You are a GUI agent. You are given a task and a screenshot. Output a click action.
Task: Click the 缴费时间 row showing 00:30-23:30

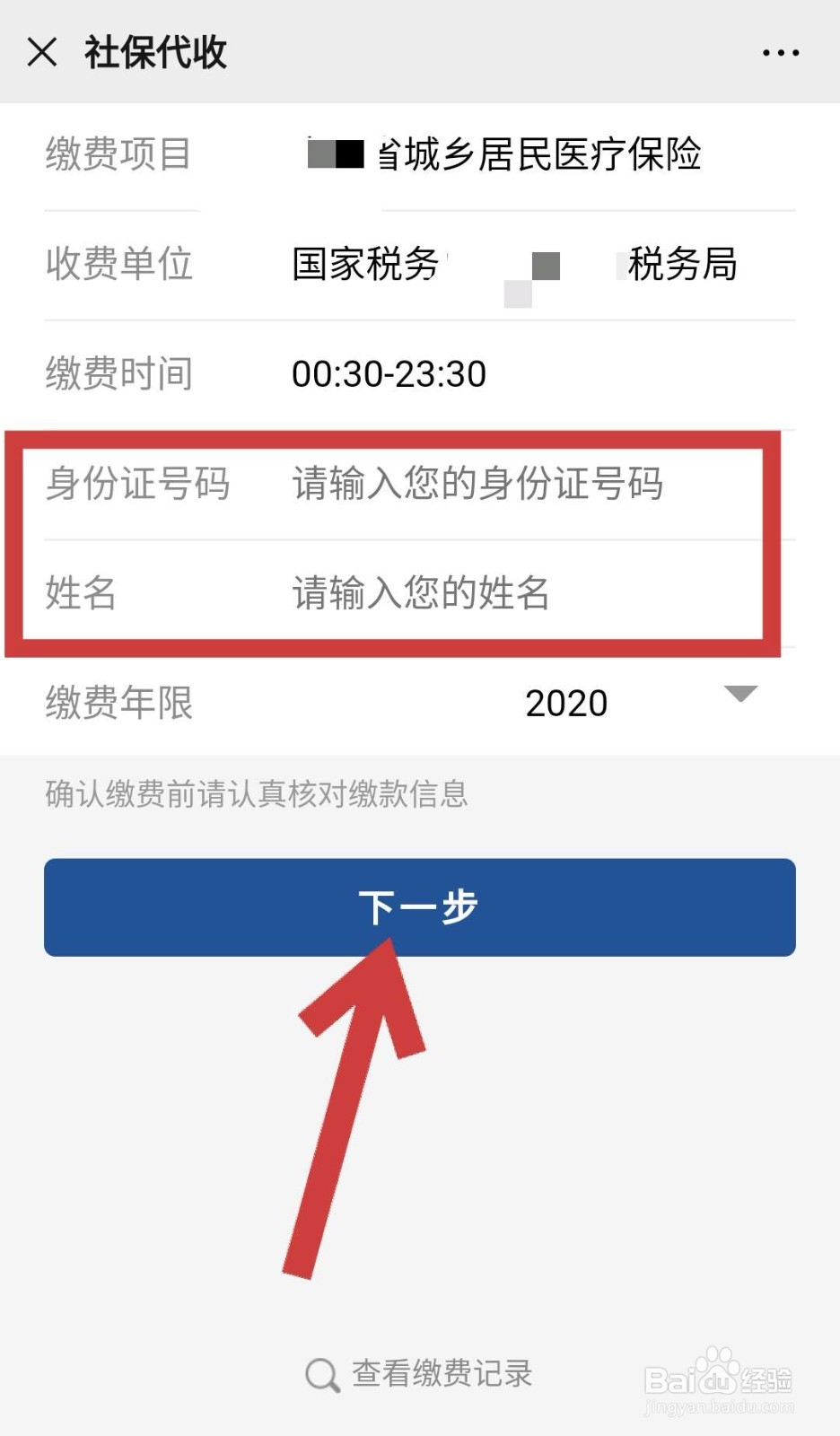tap(386, 373)
